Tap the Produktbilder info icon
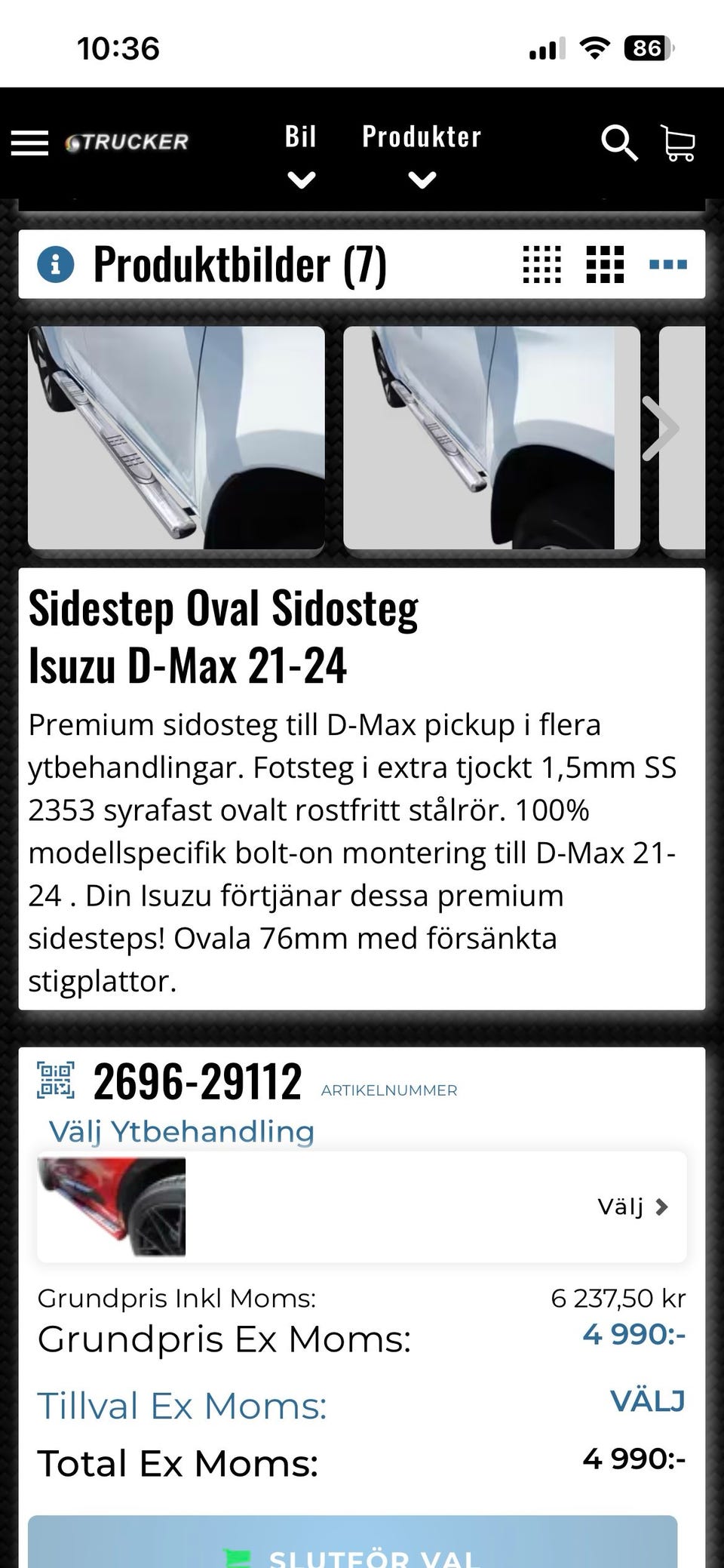 click(56, 264)
